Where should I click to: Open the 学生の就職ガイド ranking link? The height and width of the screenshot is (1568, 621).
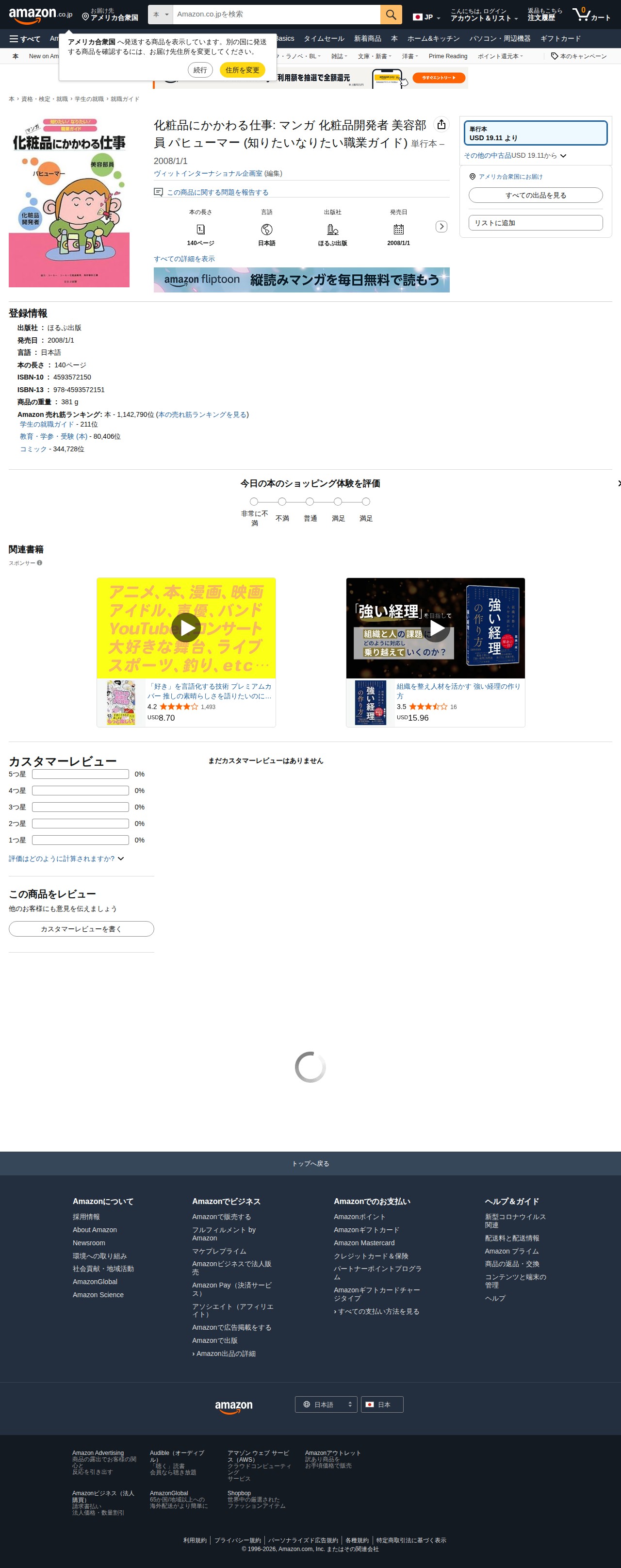point(46,424)
